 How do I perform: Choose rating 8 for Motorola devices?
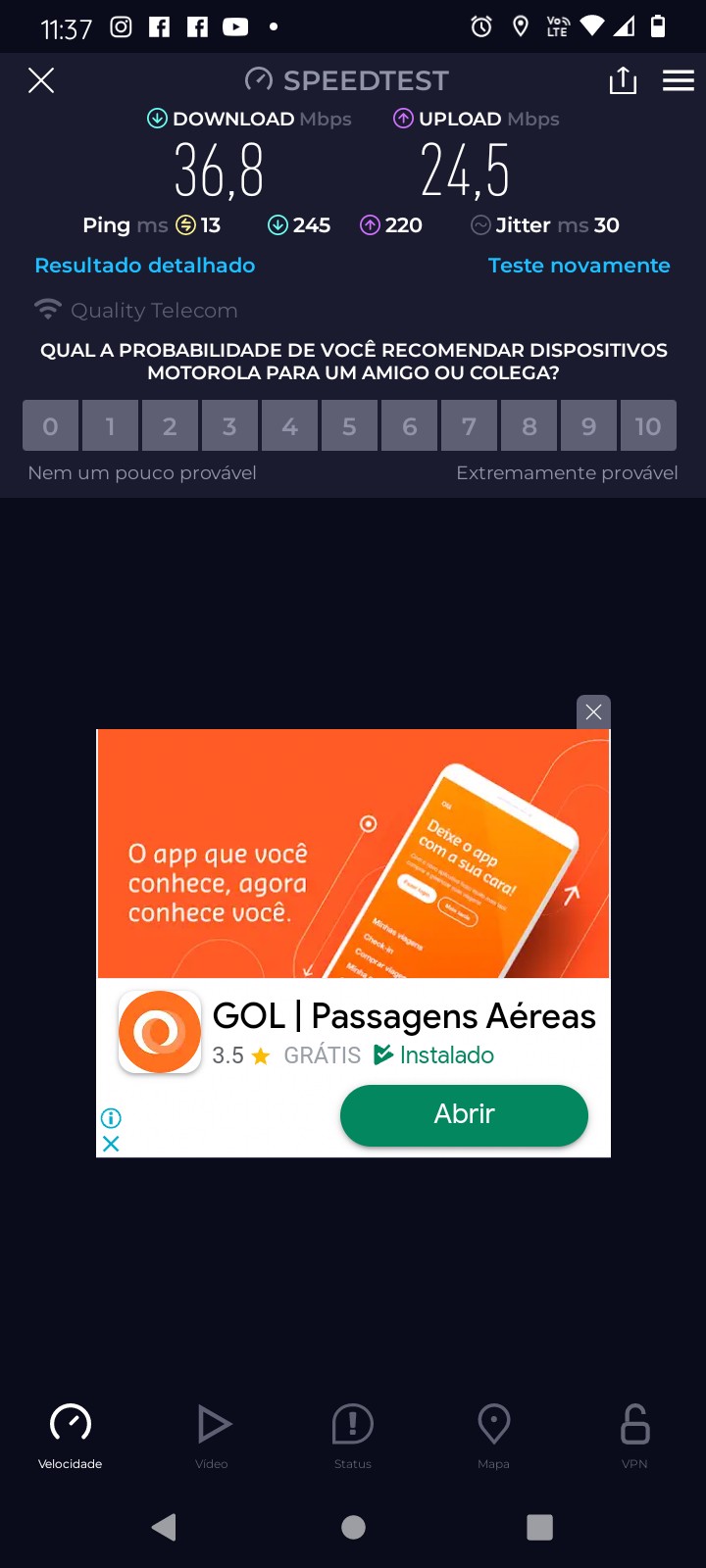point(529,426)
